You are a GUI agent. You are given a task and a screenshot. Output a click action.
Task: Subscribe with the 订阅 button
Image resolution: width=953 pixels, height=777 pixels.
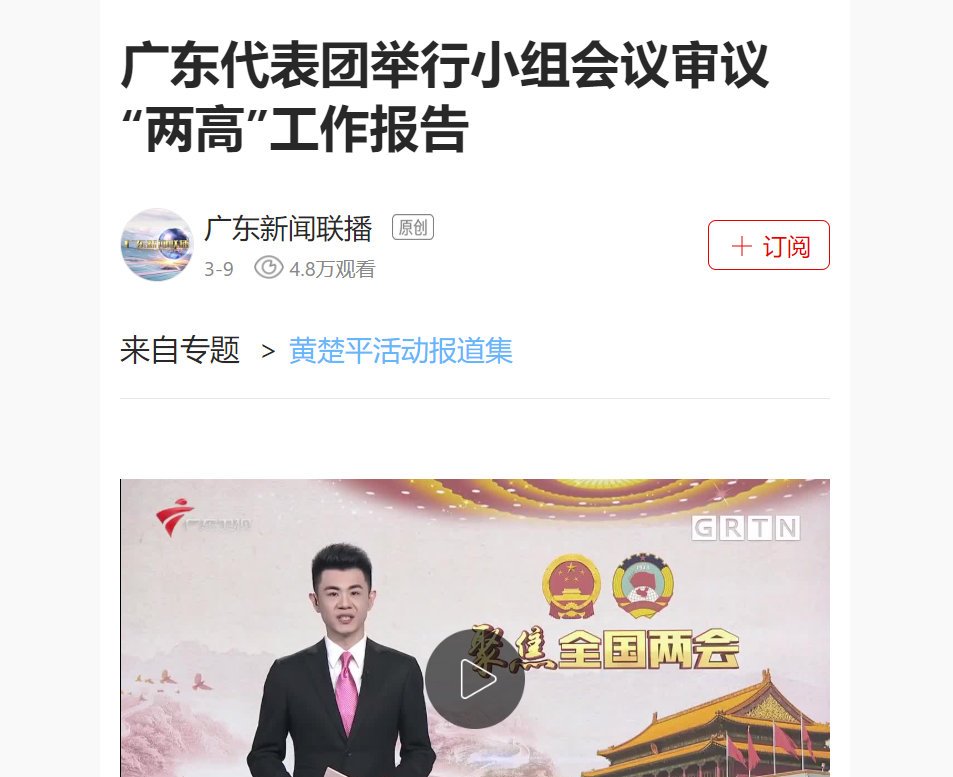pos(768,245)
